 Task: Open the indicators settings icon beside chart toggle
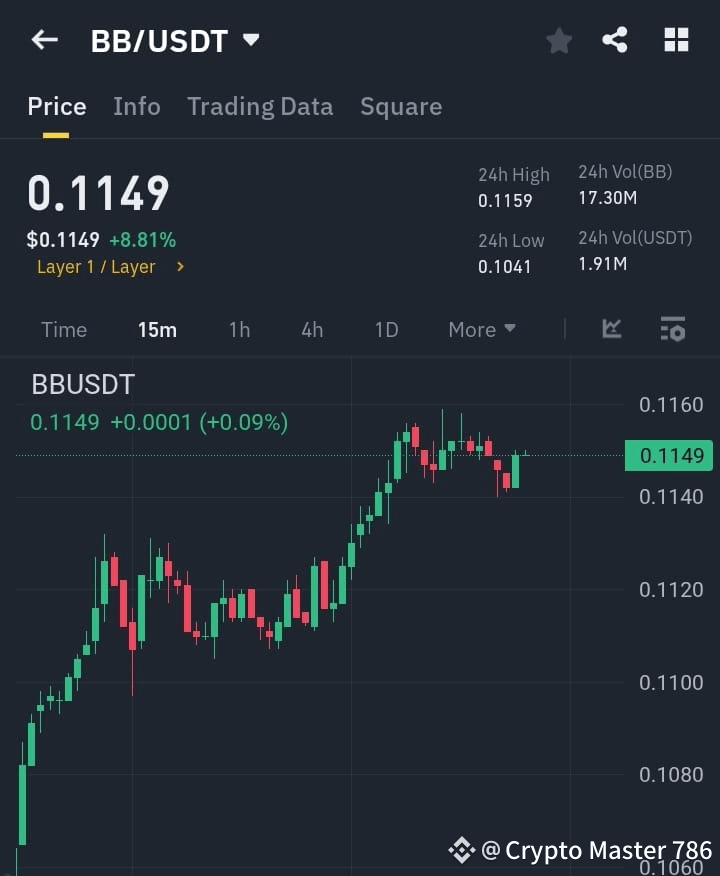point(672,329)
